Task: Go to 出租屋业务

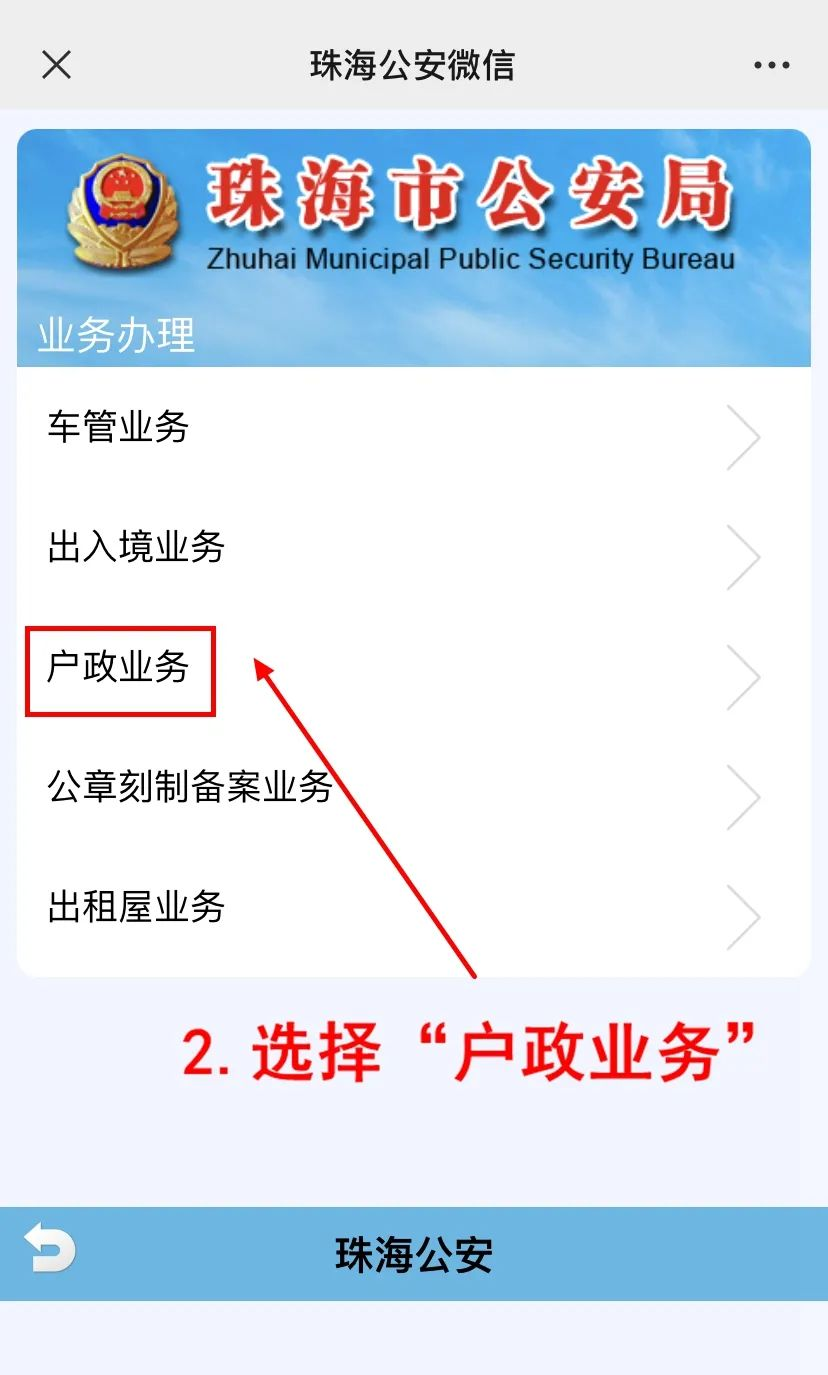Action: (x=413, y=908)
